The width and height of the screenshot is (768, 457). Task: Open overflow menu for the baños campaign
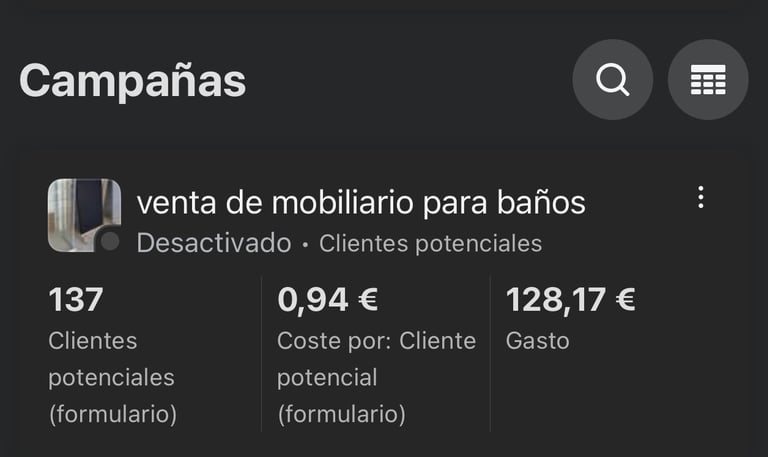701,198
